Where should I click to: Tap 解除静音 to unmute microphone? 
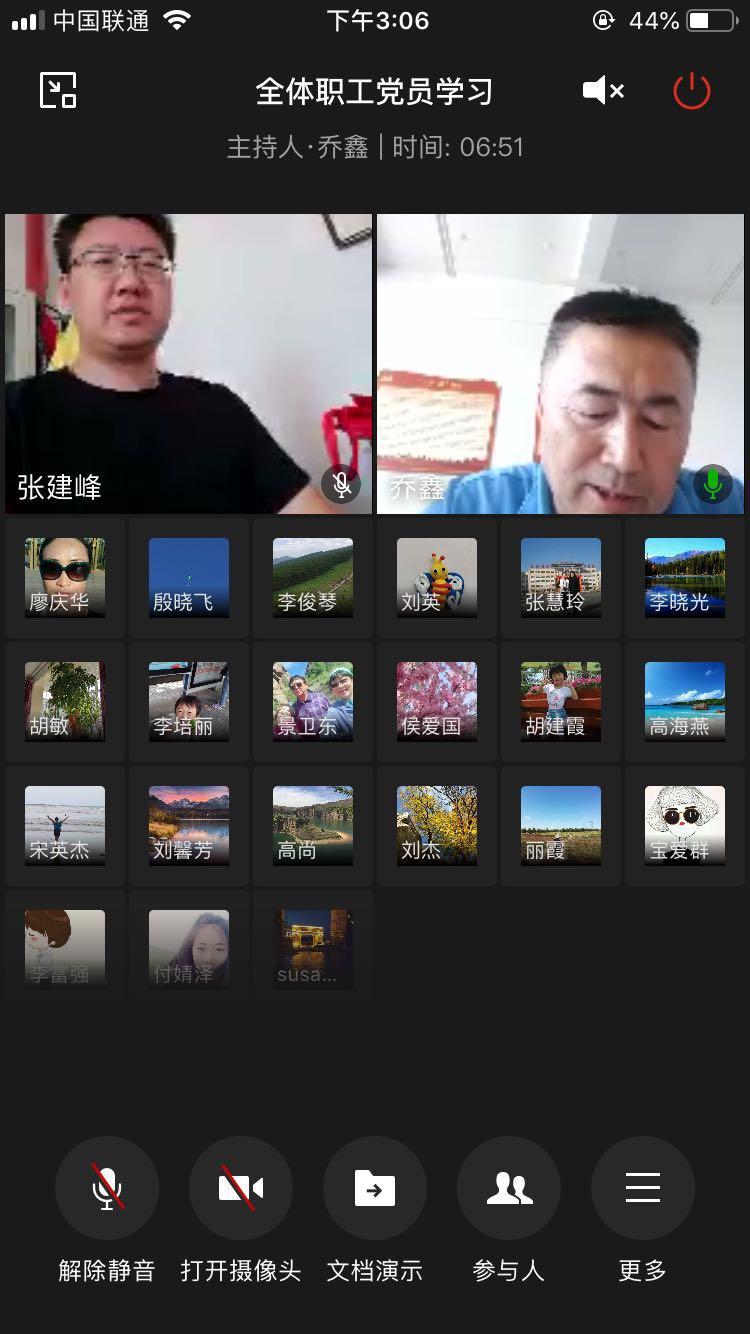(107, 1188)
